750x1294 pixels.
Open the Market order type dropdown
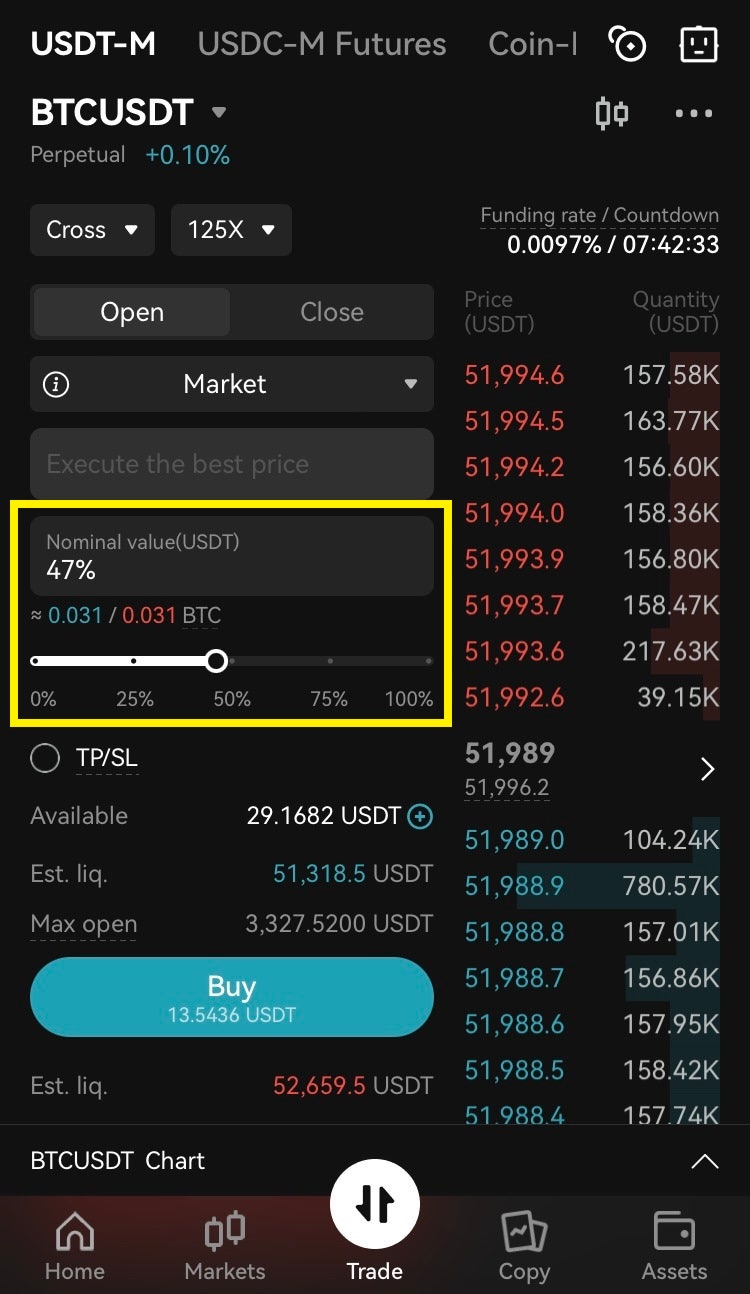tap(232, 384)
